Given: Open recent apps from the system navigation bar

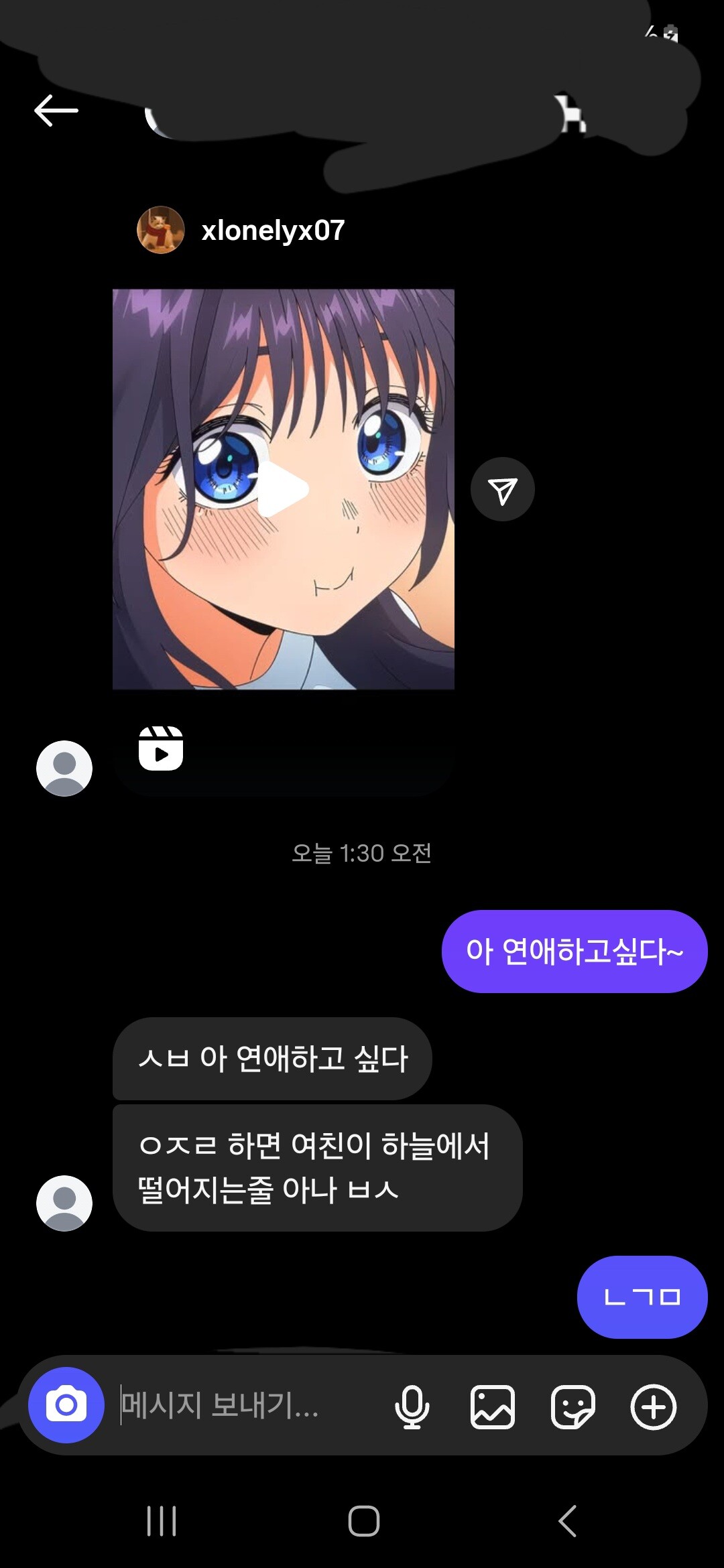Looking at the screenshot, I should 162,1520.
